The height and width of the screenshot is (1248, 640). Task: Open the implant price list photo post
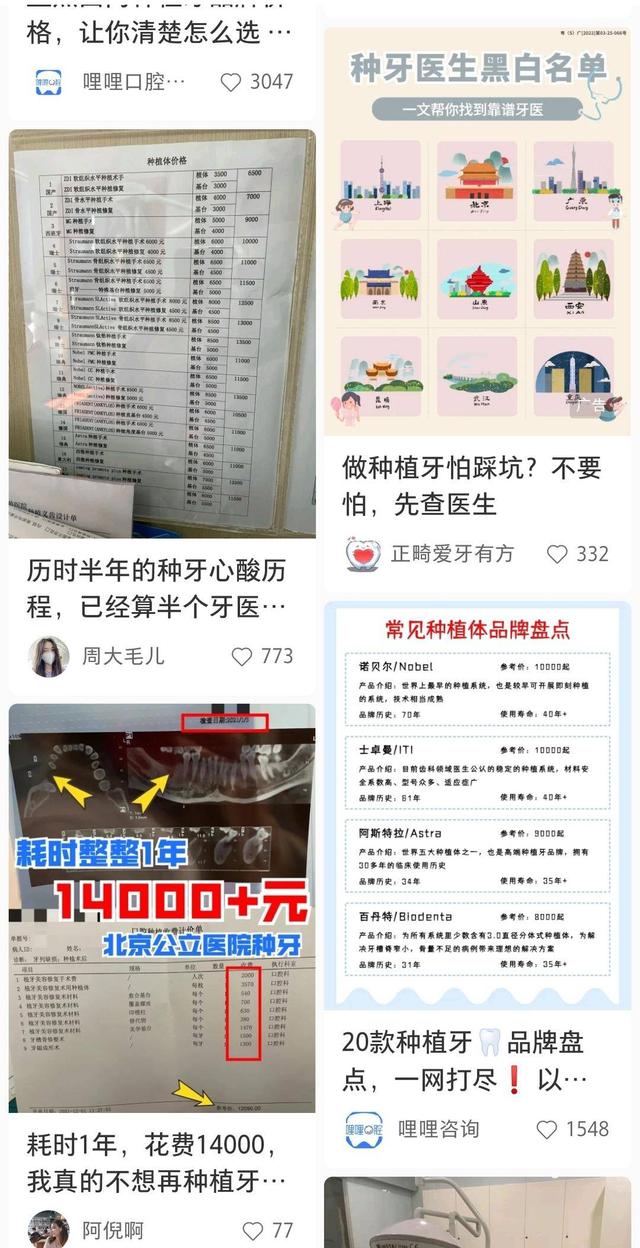click(162, 333)
